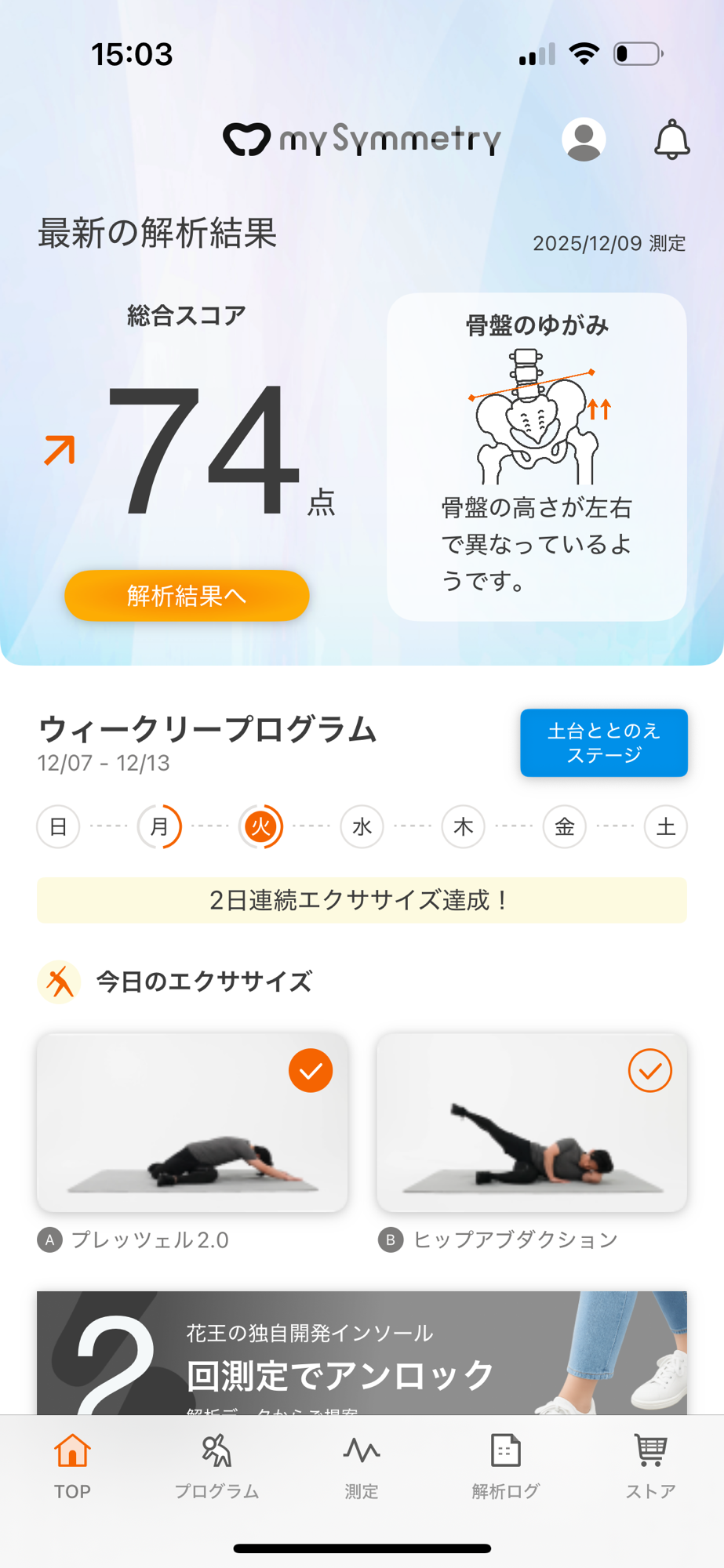
Task: Open the profile account icon
Action: (x=584, y=140)
